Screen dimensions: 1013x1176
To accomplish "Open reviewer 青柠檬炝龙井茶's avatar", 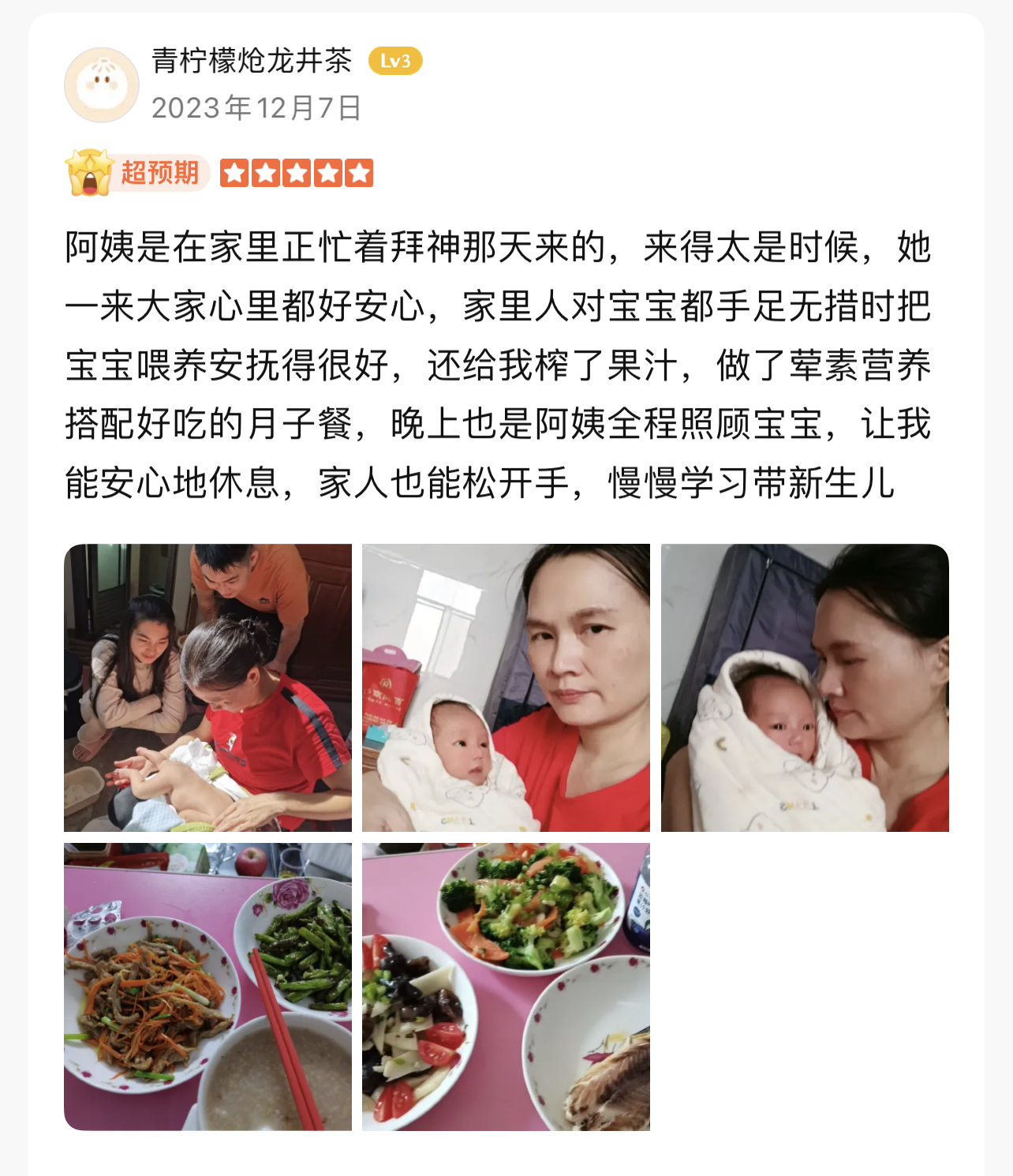I will coord(102,85).
